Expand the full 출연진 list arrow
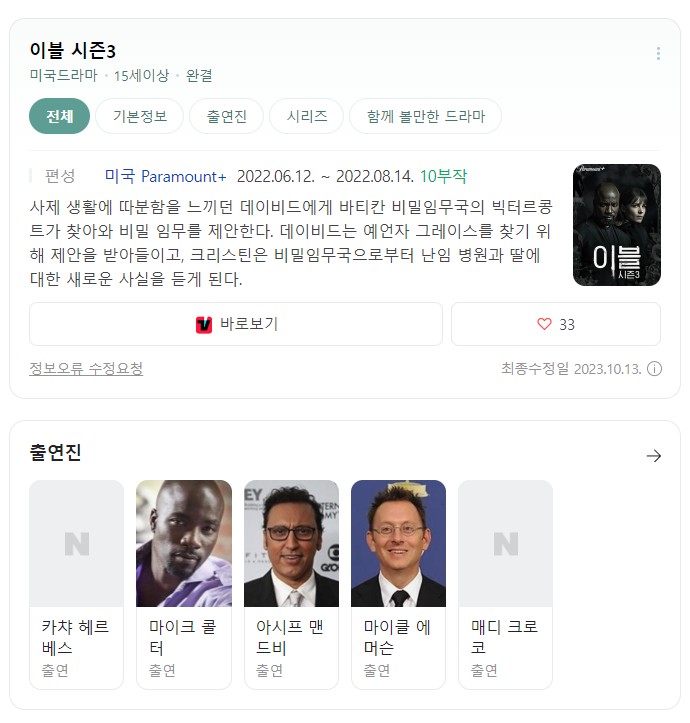The width and height of the screenshot is (690, 723). 654,455
